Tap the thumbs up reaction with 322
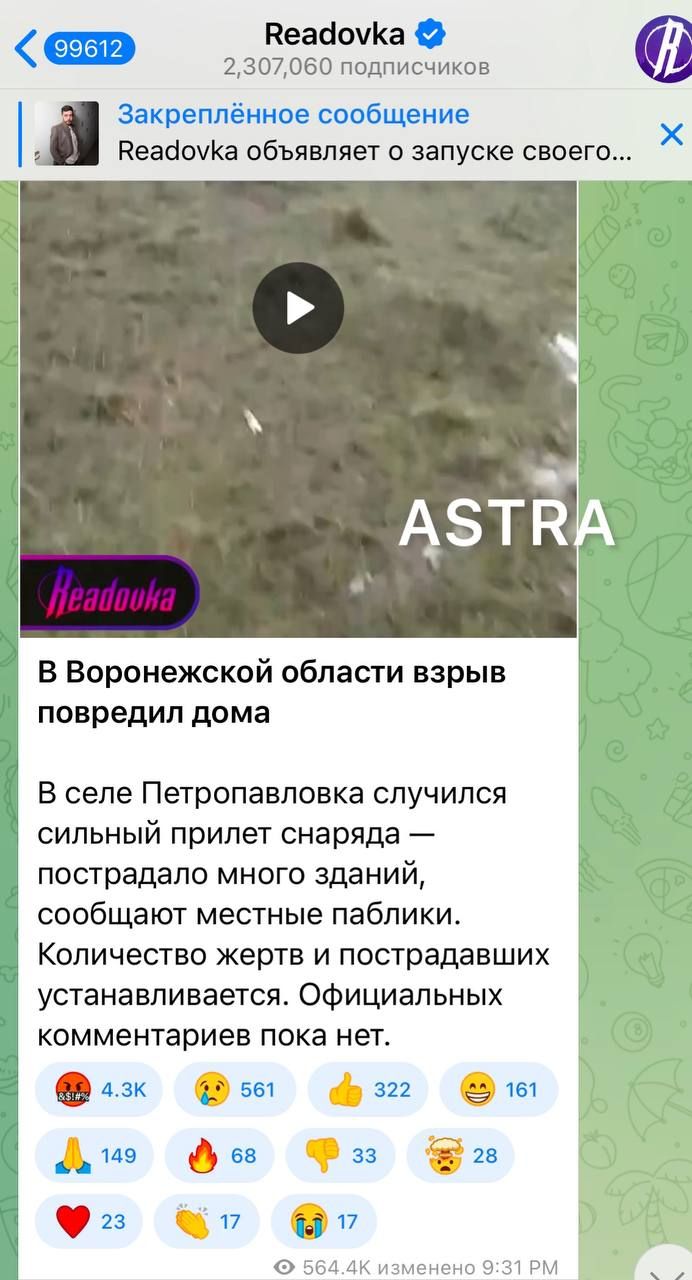The width and height of the screenshot is (692, 1280). click(367, 1089)
